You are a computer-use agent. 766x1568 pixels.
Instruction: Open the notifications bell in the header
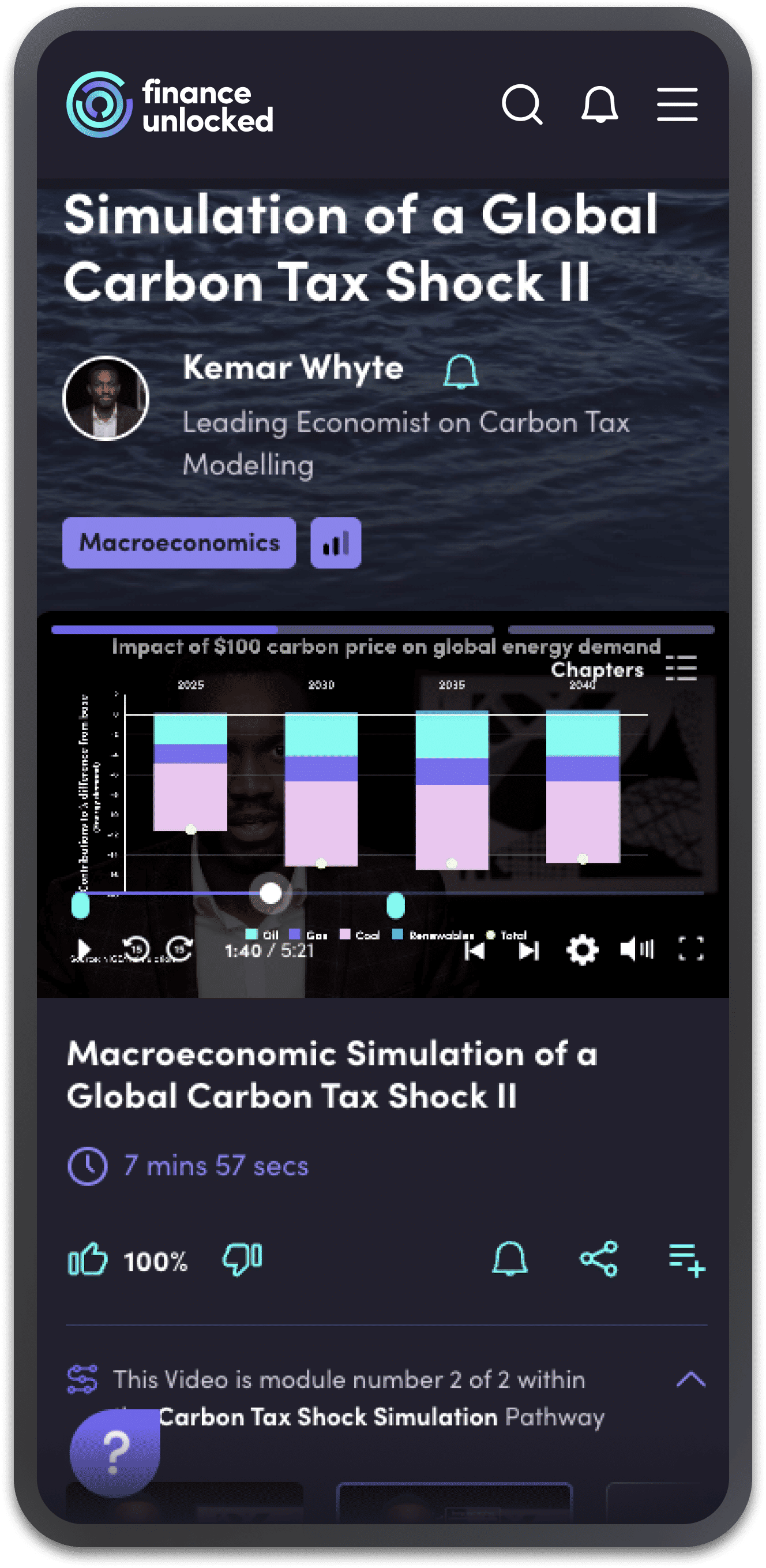click(599, 104)
